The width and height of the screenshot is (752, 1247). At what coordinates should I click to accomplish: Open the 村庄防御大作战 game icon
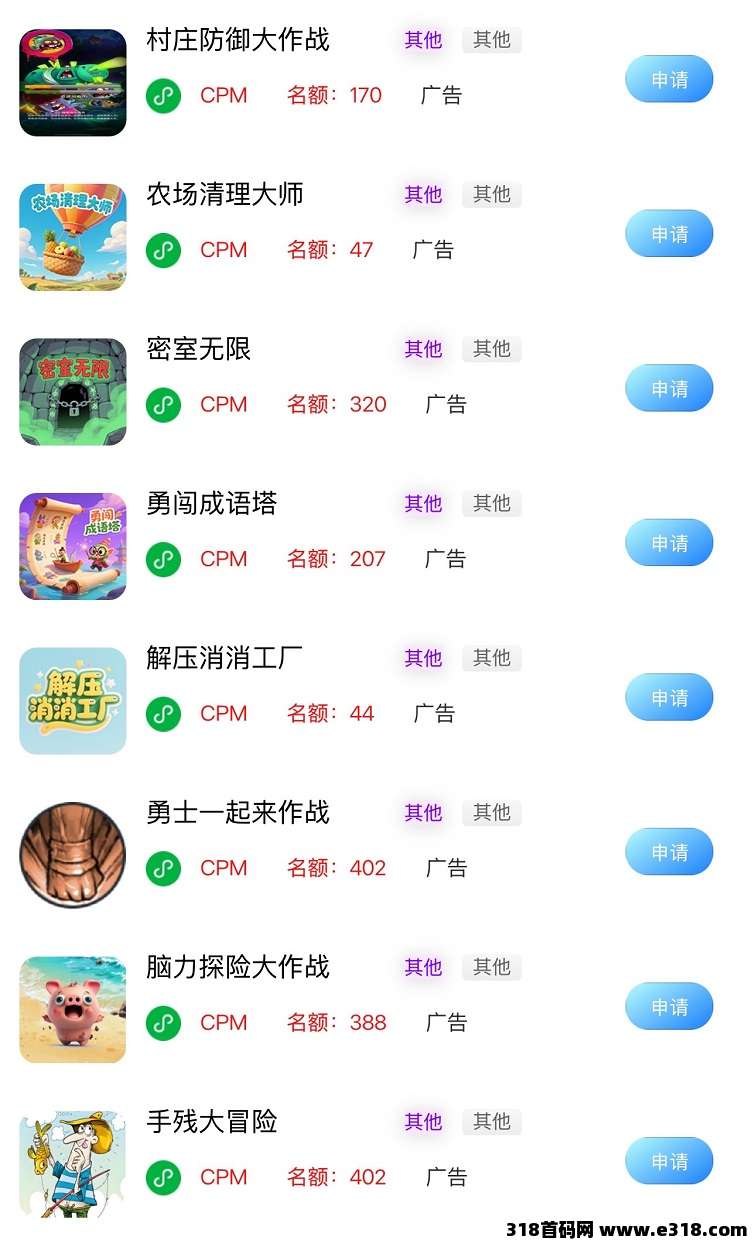click(73, 82)
